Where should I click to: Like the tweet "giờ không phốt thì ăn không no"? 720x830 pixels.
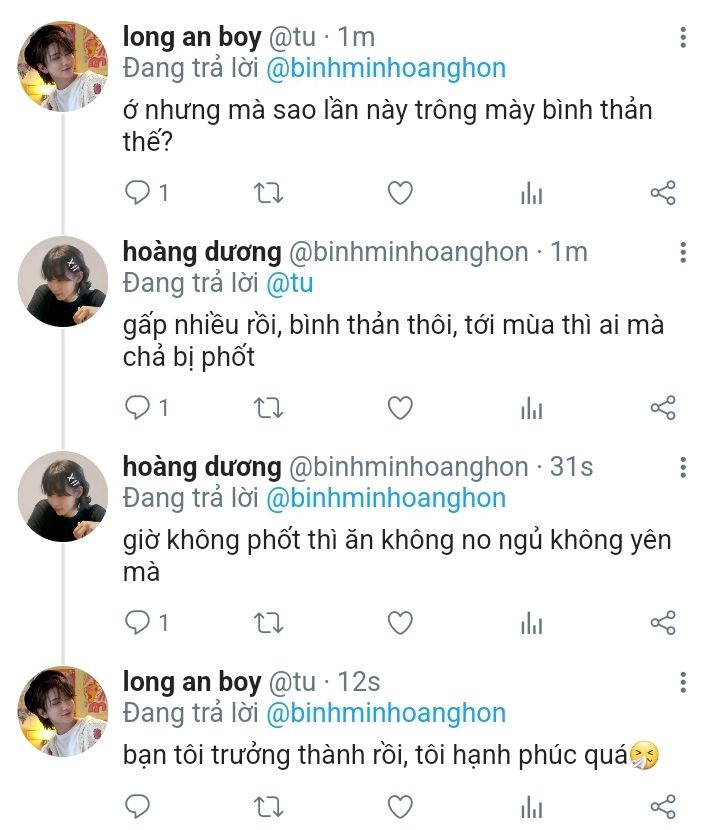point(400,623)
